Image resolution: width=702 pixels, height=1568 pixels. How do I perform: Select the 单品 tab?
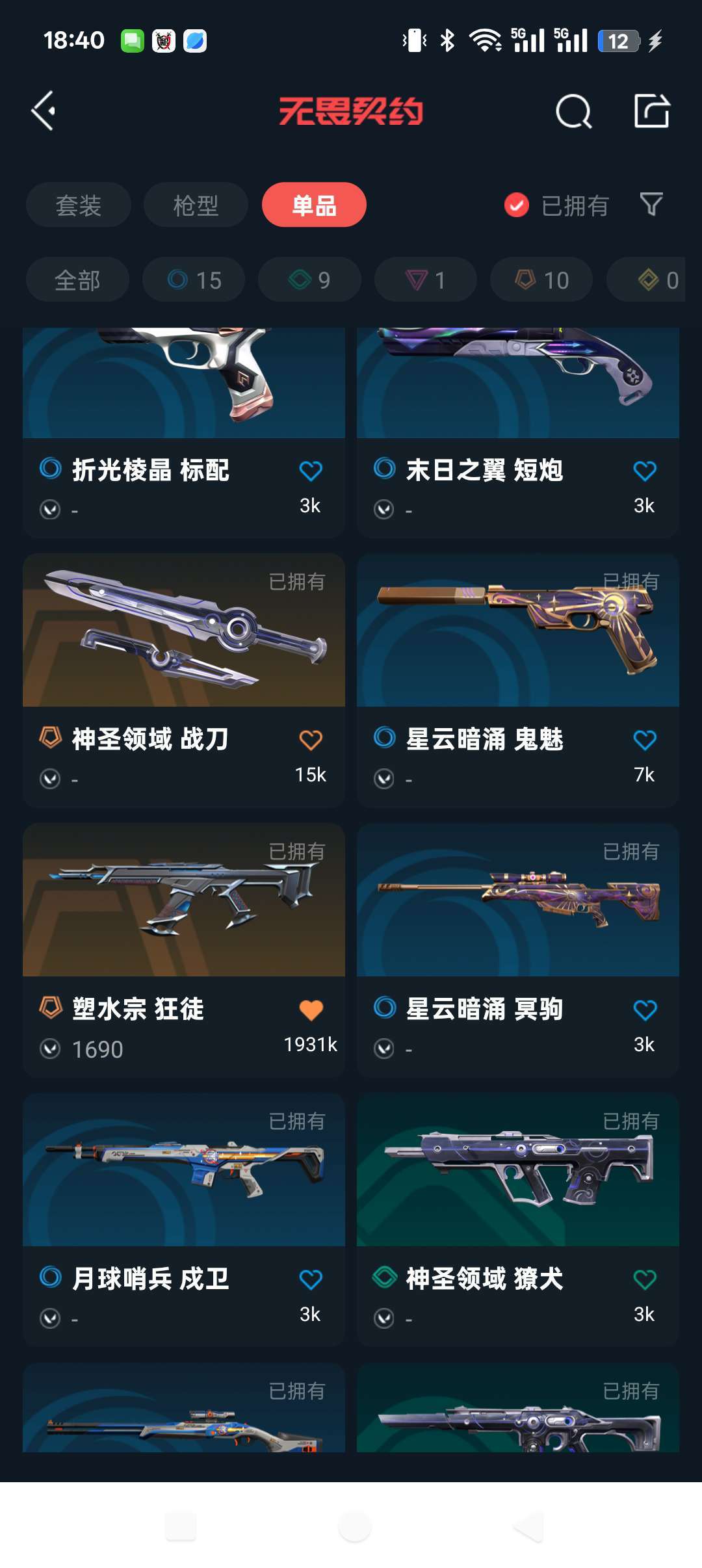click(314, 205)
